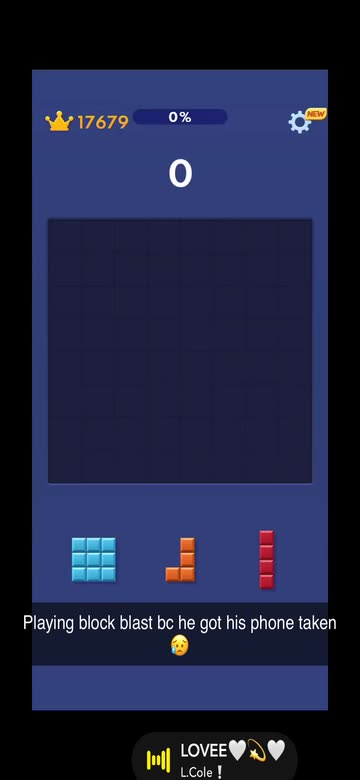Open the LOVEE by L.Cole music sticker

[x=215, y=758]
